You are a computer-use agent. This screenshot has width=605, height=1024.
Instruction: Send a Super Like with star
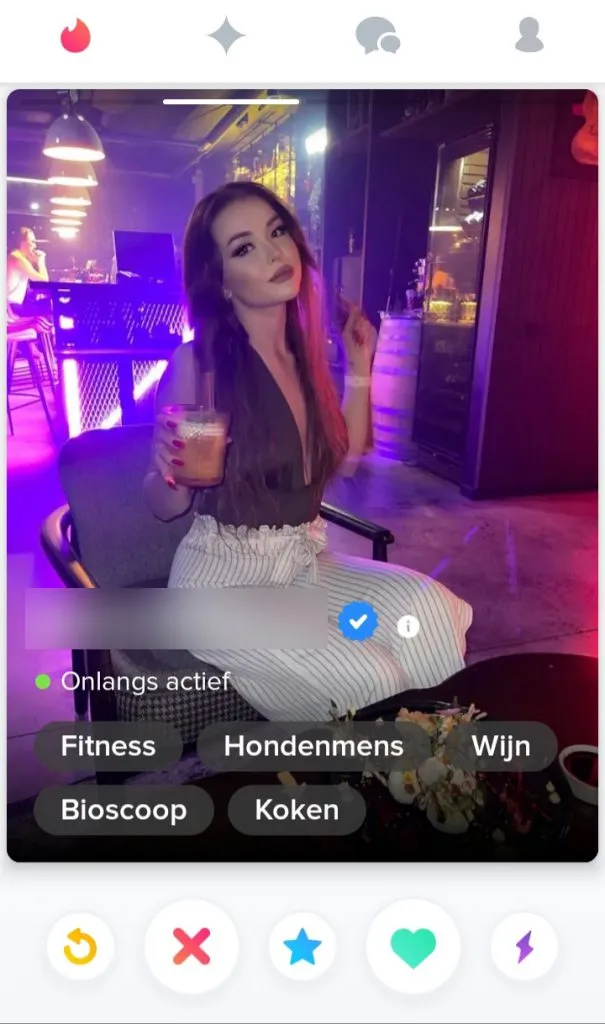coord(302,946)
